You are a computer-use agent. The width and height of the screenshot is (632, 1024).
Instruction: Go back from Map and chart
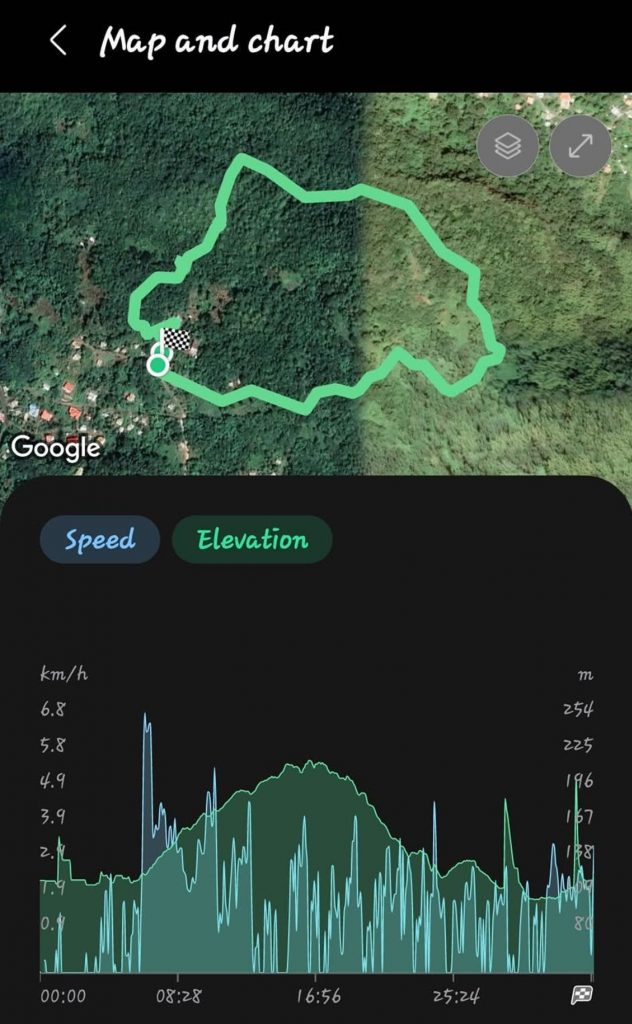click(x=58, y=41)
